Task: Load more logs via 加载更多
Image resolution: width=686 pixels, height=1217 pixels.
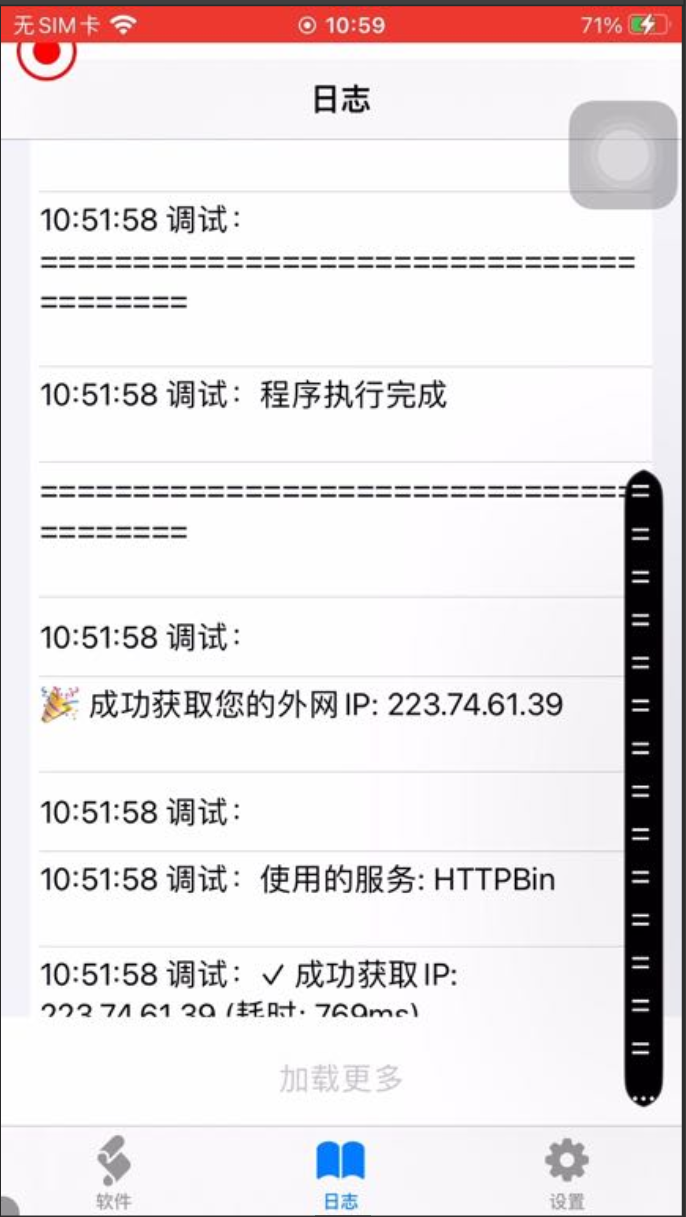Action: 341,1078
